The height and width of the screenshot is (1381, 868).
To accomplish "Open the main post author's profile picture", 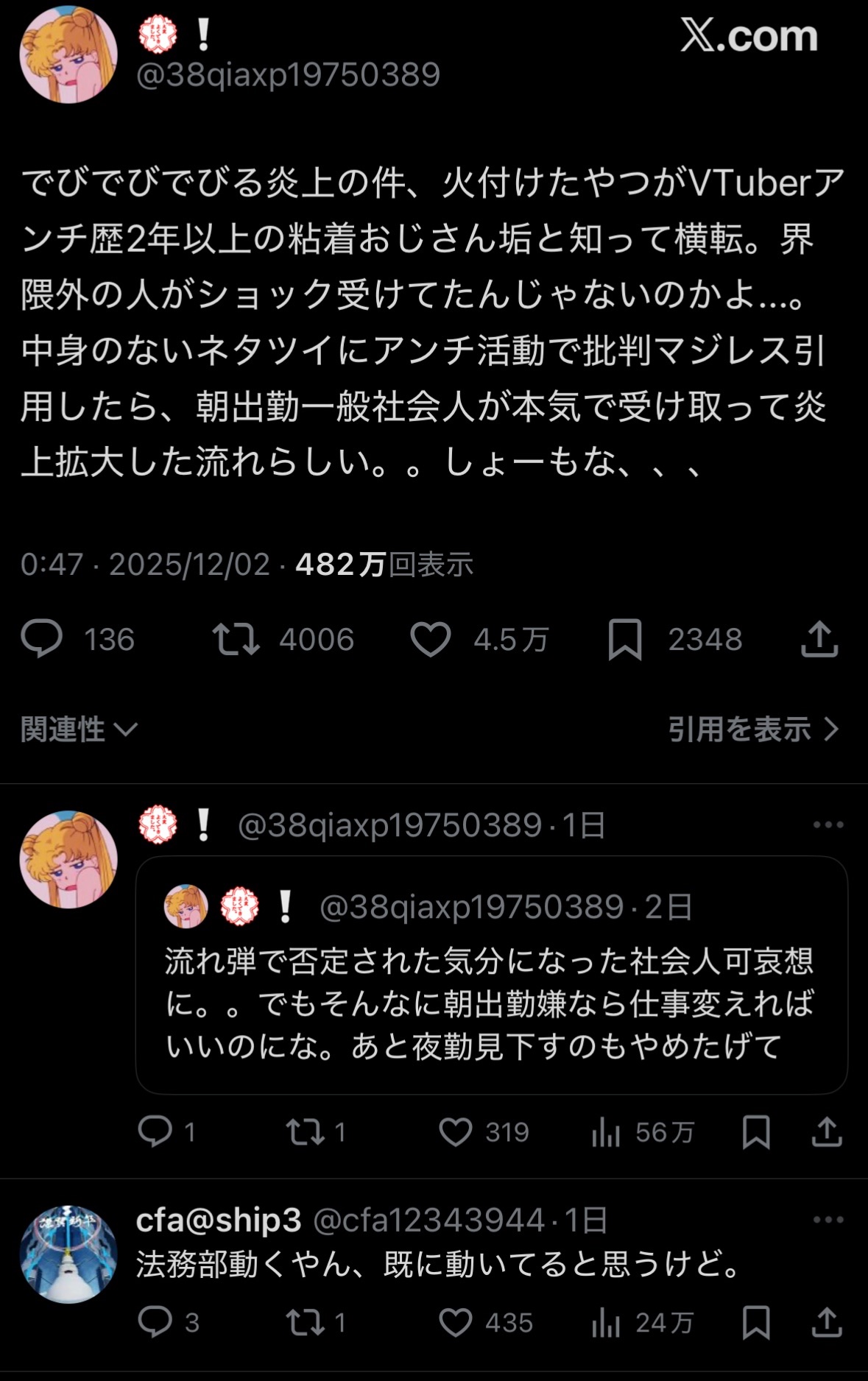I will click(68, 55).
